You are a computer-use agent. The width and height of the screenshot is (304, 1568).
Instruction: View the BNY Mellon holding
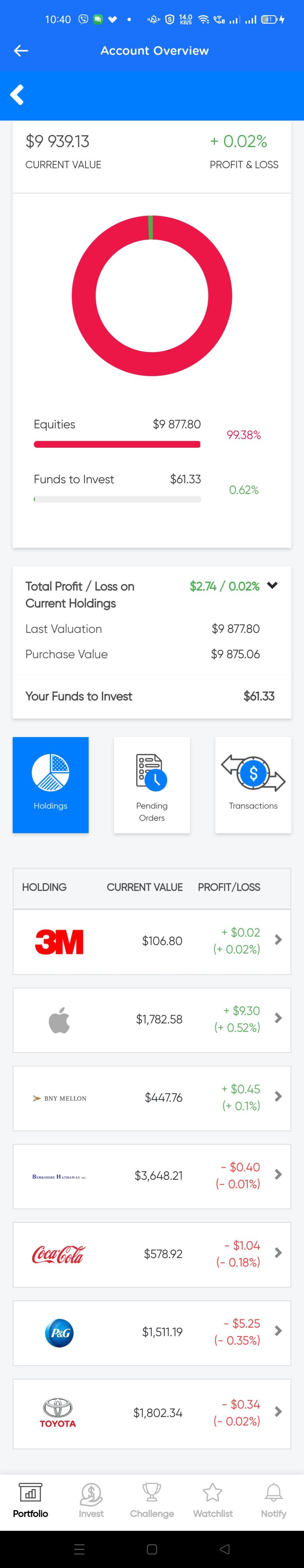point(152,1098)
